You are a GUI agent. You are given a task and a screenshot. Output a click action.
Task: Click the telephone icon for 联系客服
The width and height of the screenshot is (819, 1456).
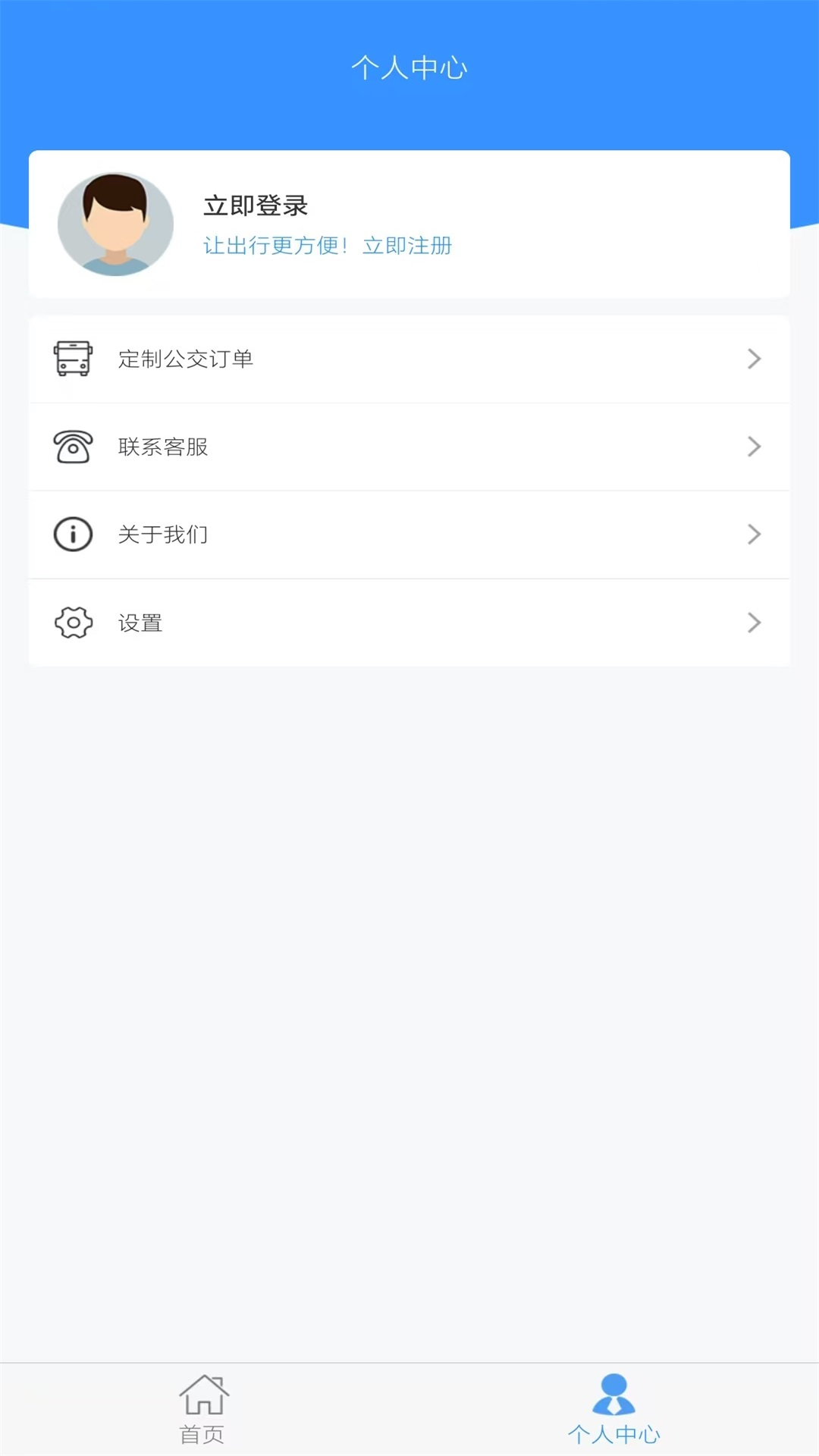pyautogui.click(x=72, y=447)
